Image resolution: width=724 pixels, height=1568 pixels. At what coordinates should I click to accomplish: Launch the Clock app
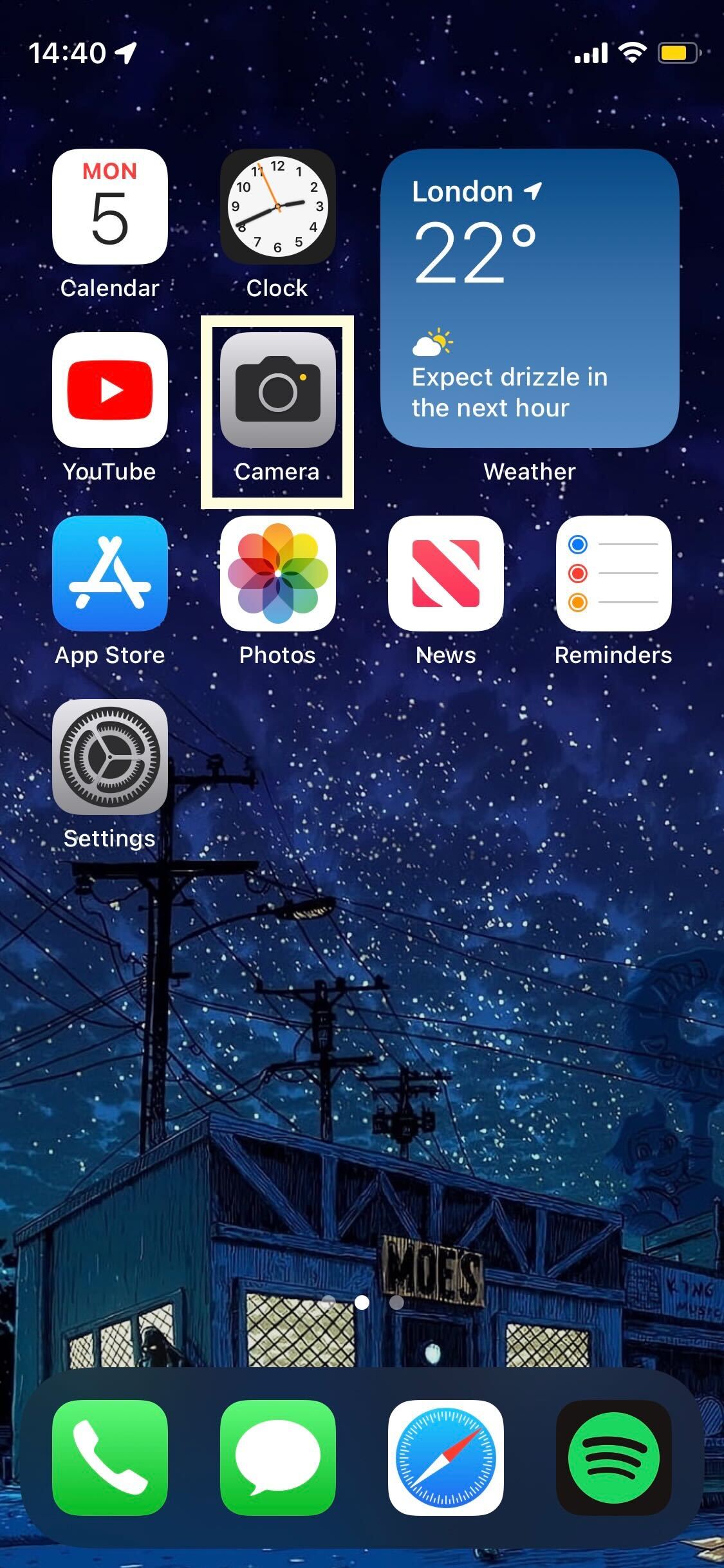point(278,207)
